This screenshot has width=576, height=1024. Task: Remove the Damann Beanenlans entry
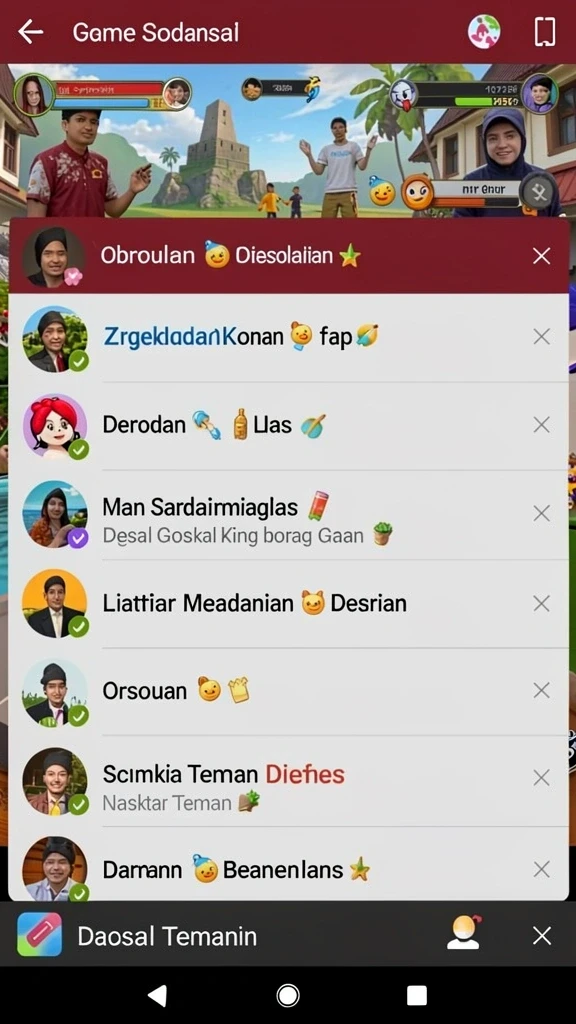541,869
